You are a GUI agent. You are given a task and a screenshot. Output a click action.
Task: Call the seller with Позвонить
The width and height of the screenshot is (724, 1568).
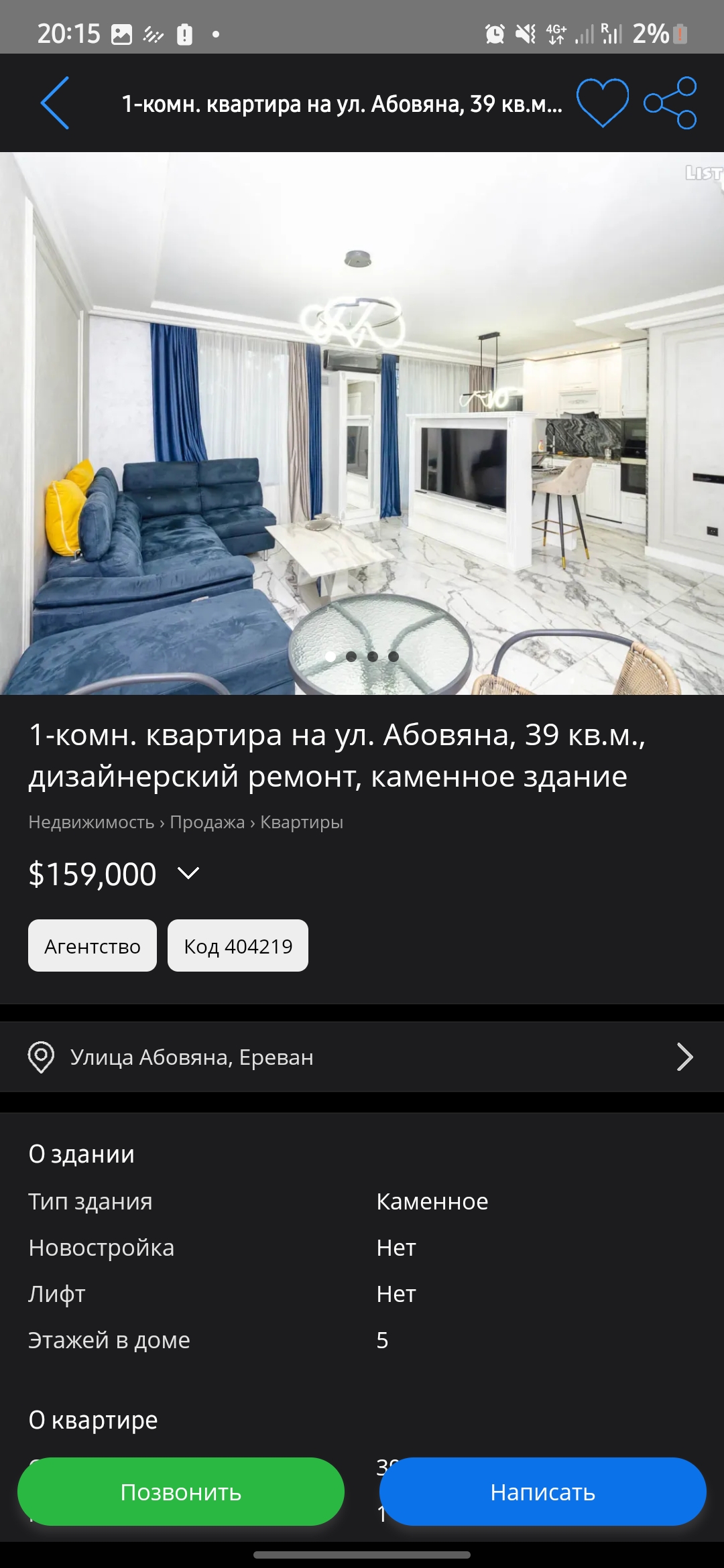click(x=181, y=1492)
